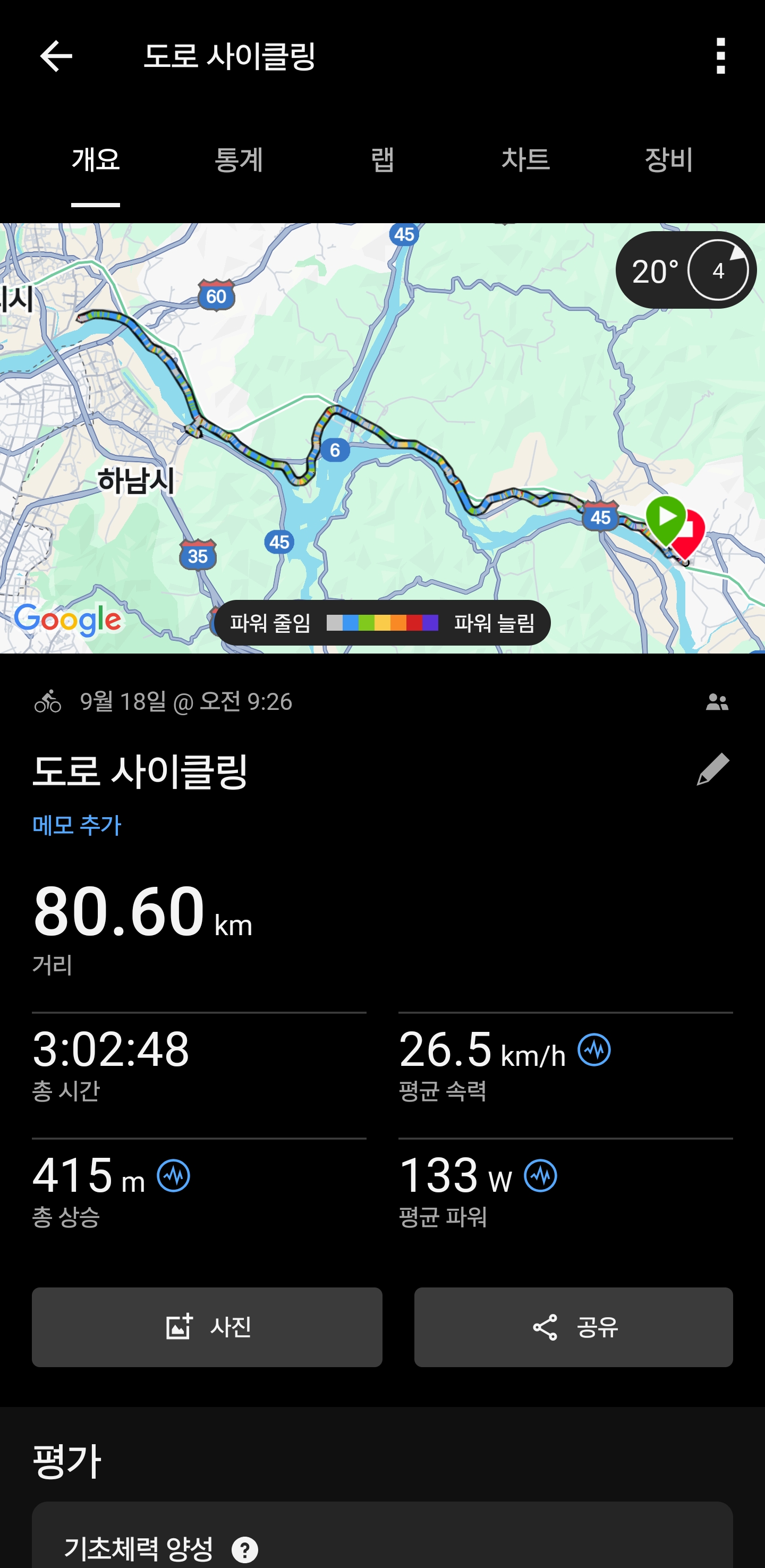Open the 차트 tab
This screenshot has width=765, height=1568.
(x=525, y=160)
